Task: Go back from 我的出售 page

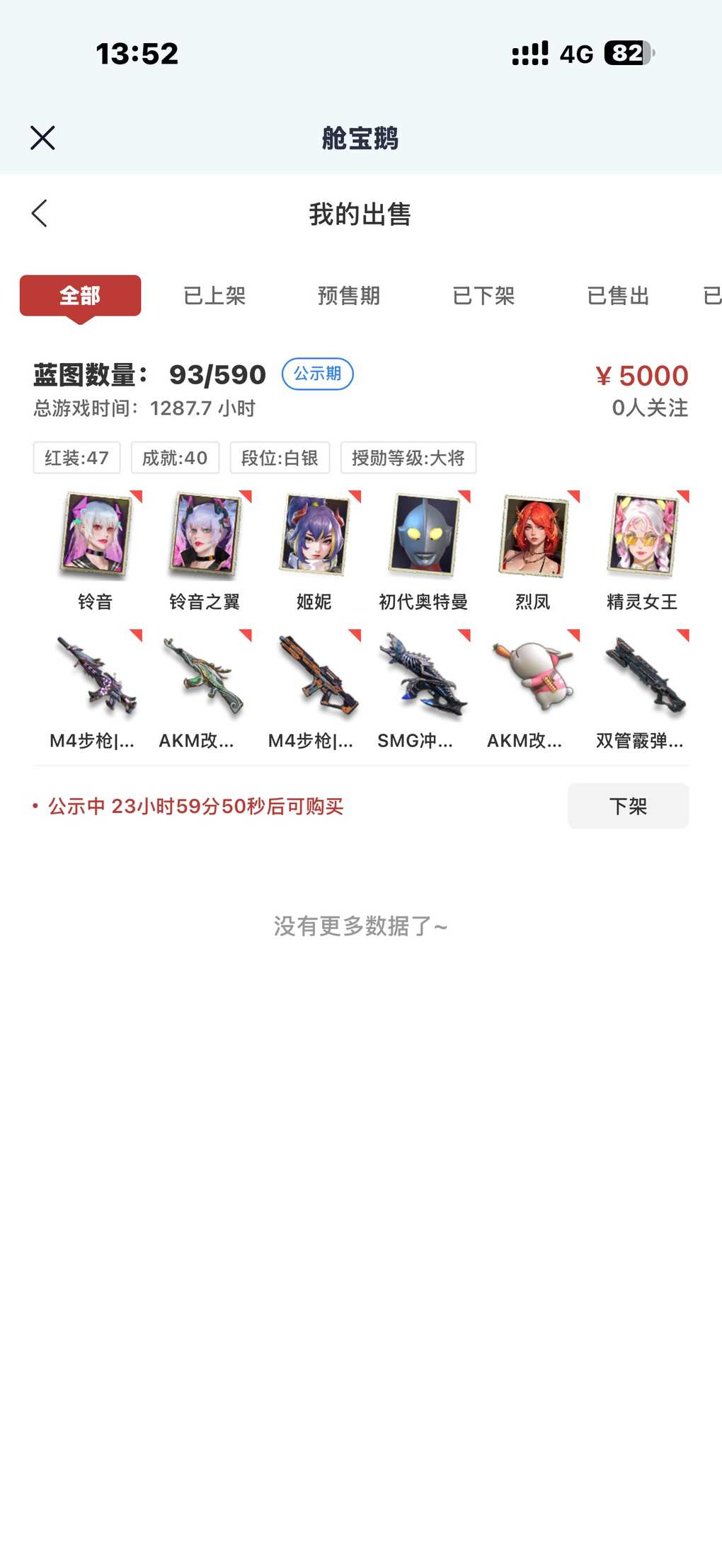Action: [x=40, y=213]
